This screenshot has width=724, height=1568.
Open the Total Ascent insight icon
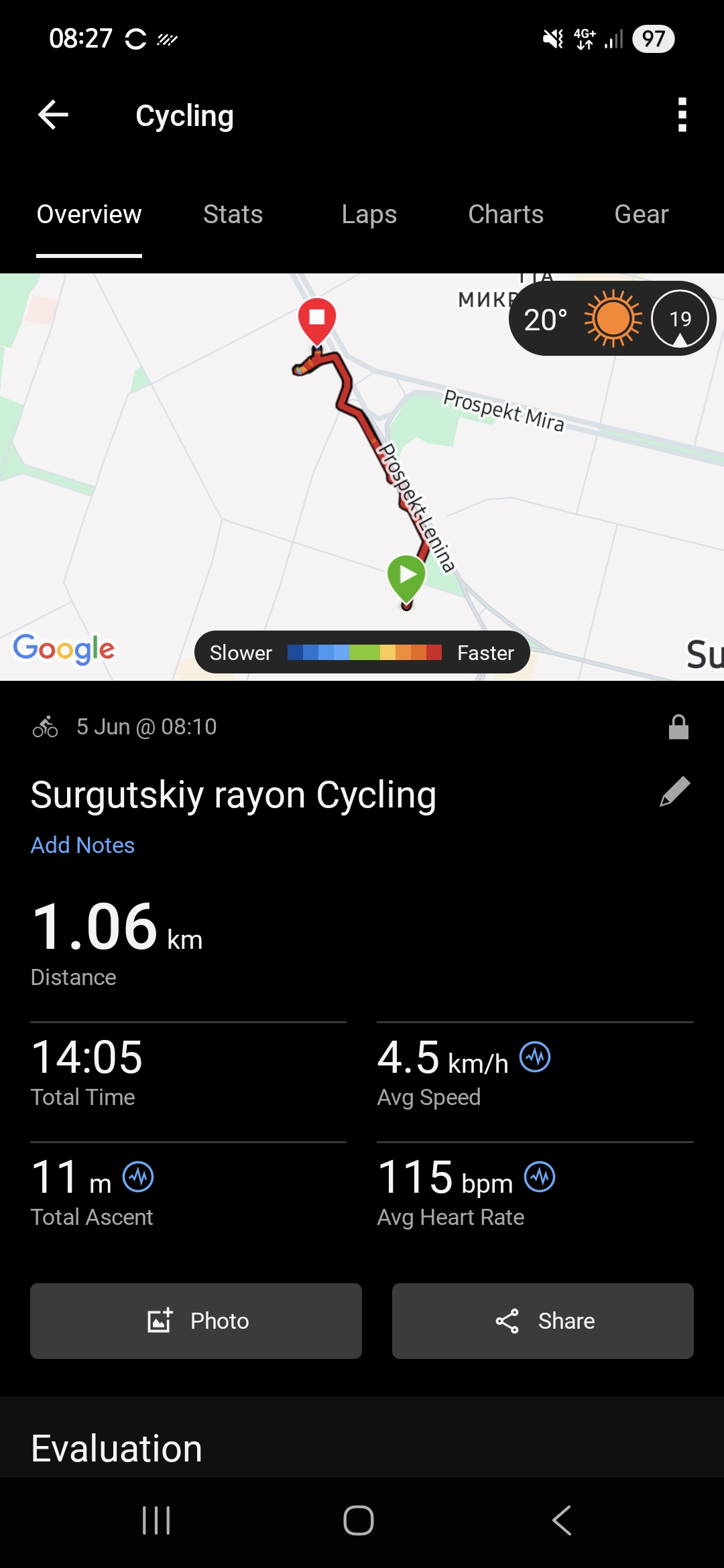tap(138, 1177)
